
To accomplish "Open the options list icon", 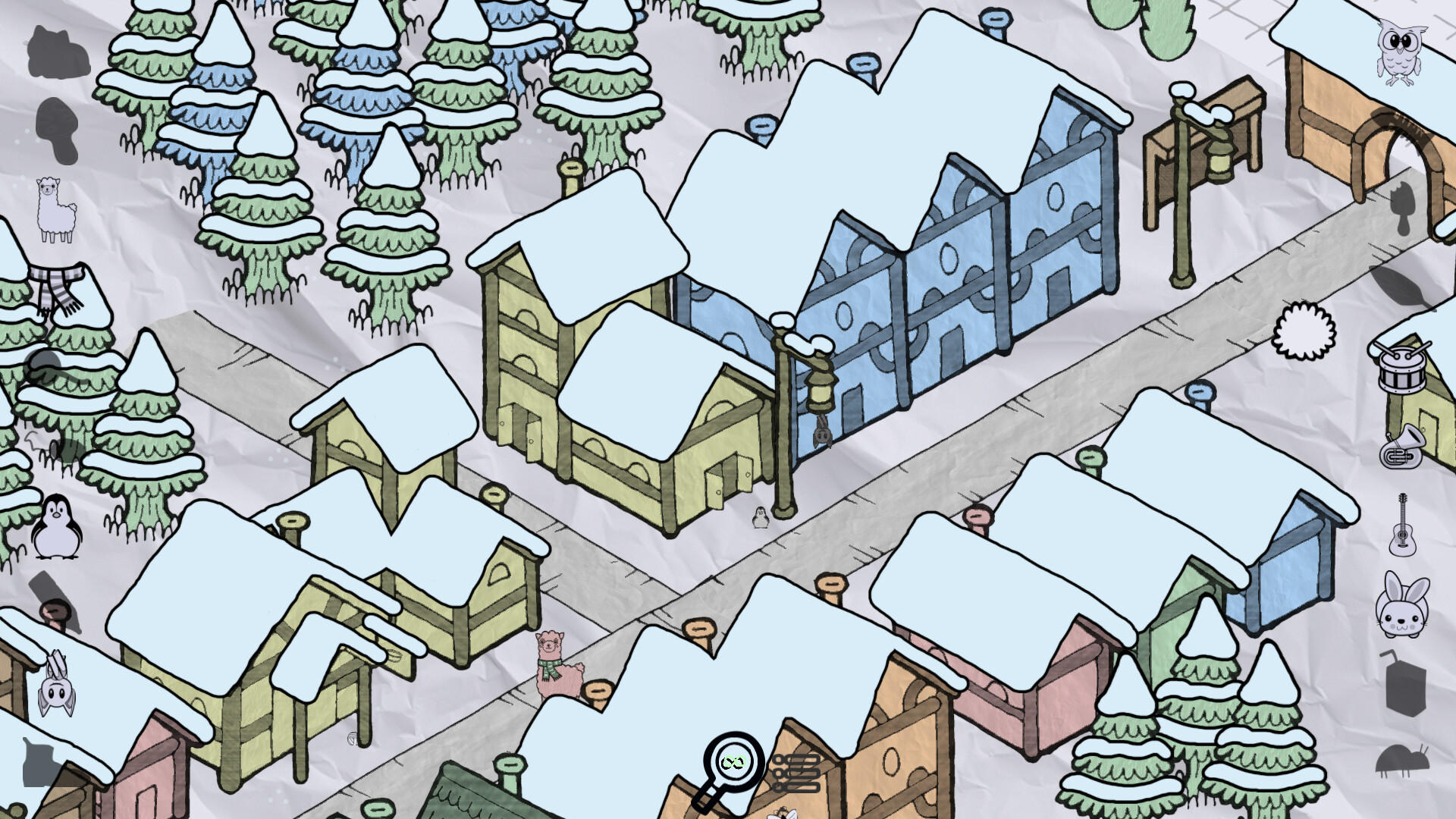I will tap(796, 773).
